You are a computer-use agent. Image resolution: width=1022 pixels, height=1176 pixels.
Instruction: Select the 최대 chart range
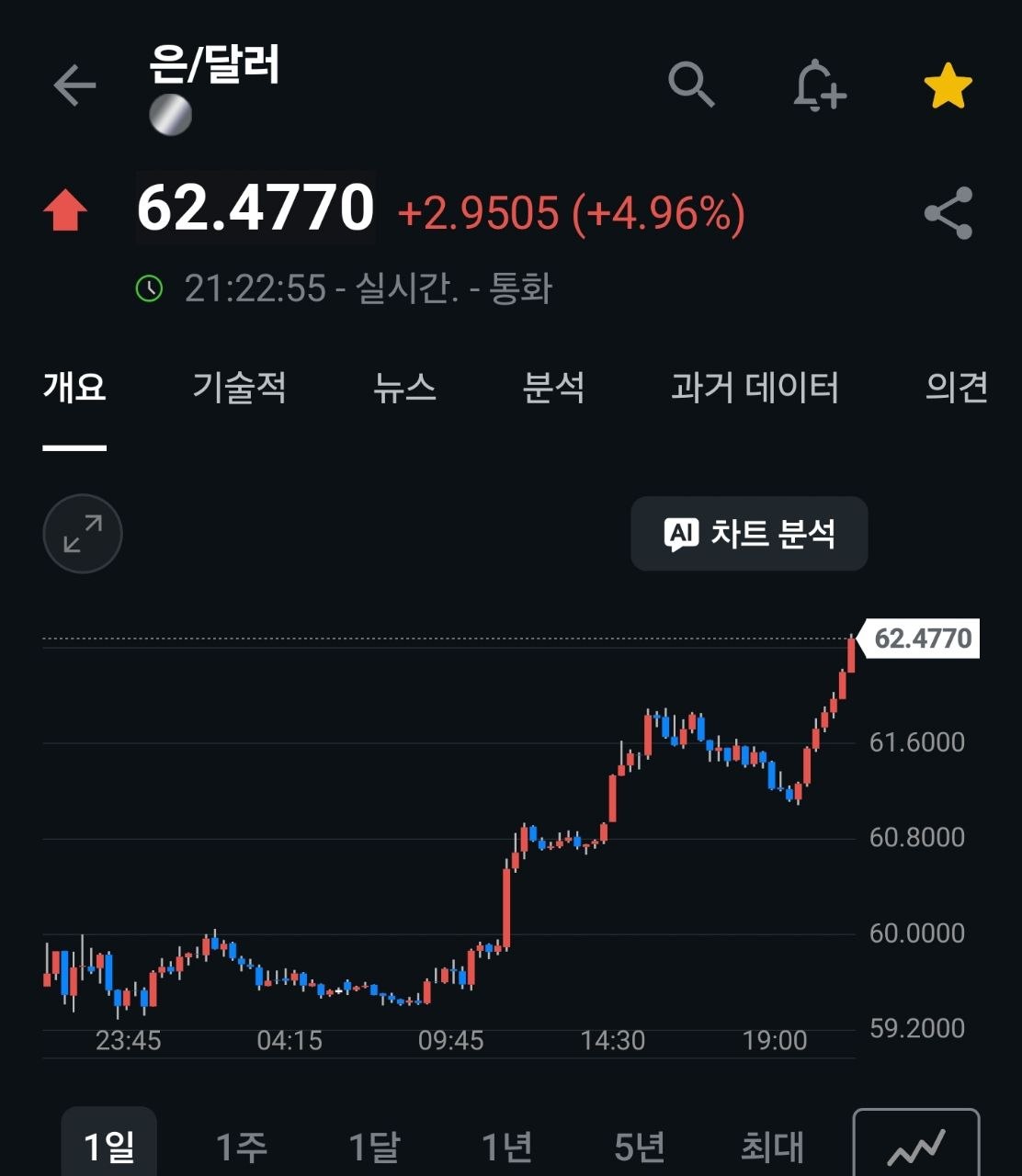click(773, 1147)
